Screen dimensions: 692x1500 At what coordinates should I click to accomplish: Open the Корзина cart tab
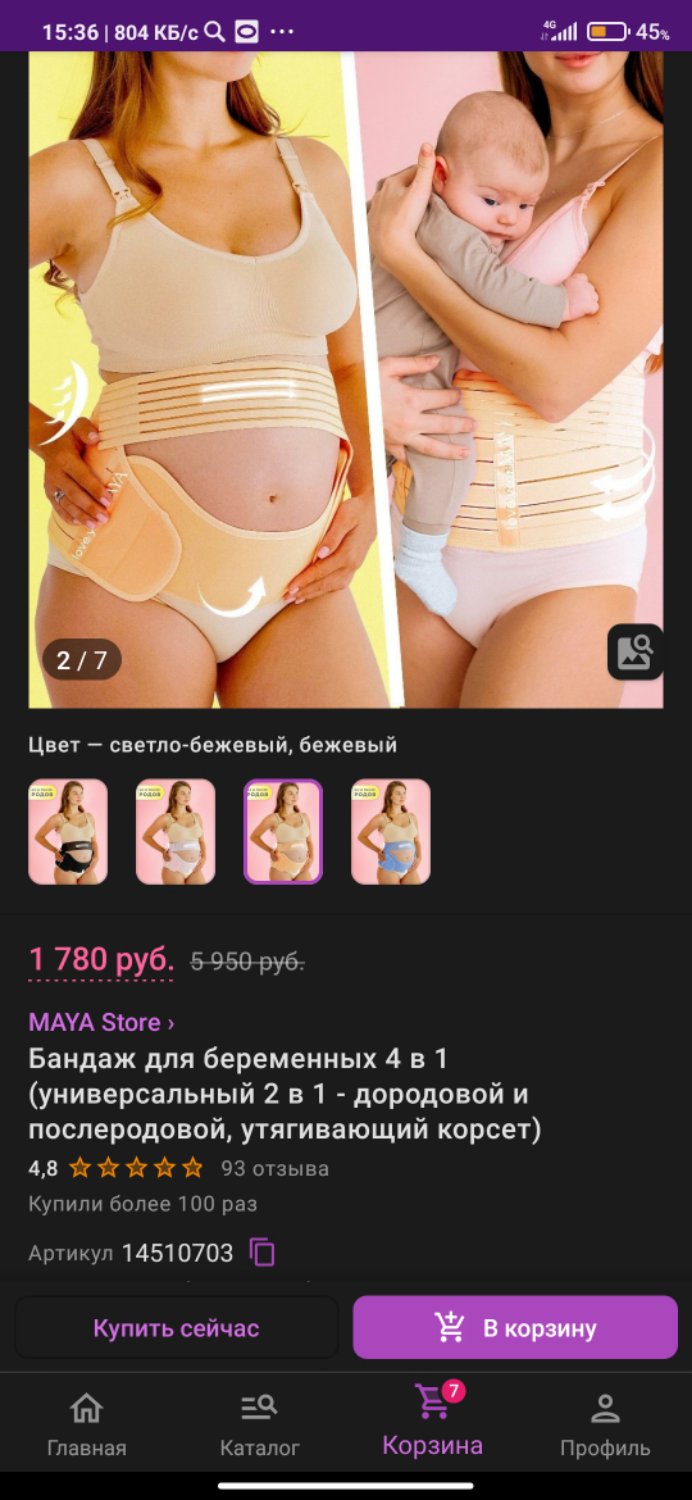(433, 1421)
